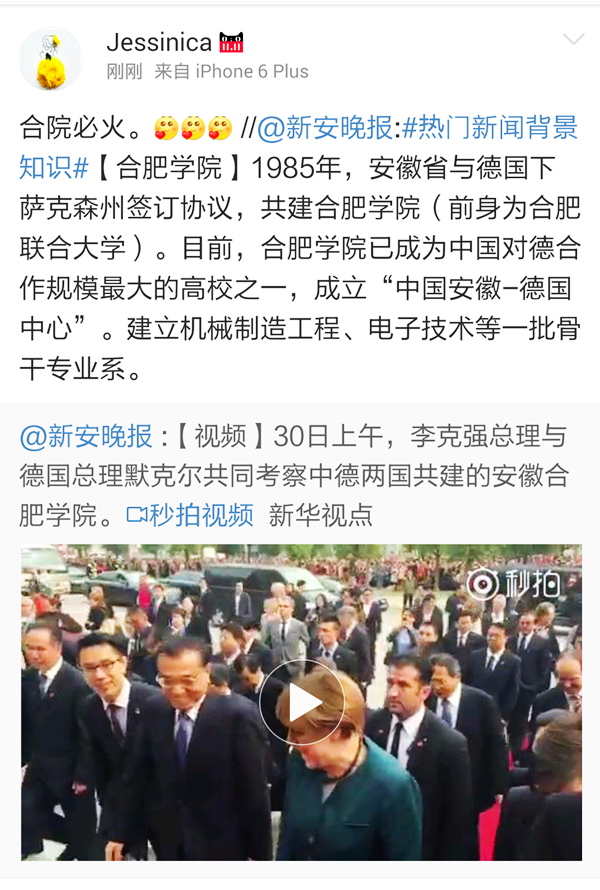Play the reposted video
Viewport: 600px width, 890px height.
pos(301,702)
